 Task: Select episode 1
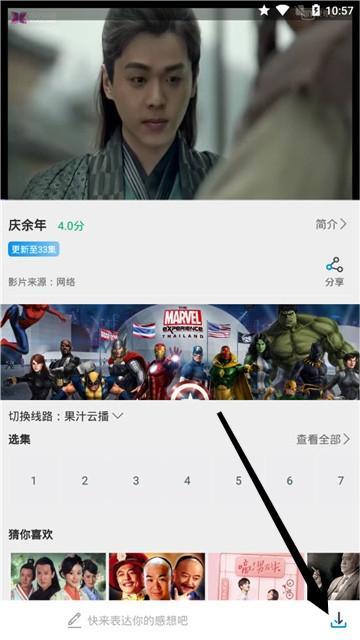(x=33, y=480)
